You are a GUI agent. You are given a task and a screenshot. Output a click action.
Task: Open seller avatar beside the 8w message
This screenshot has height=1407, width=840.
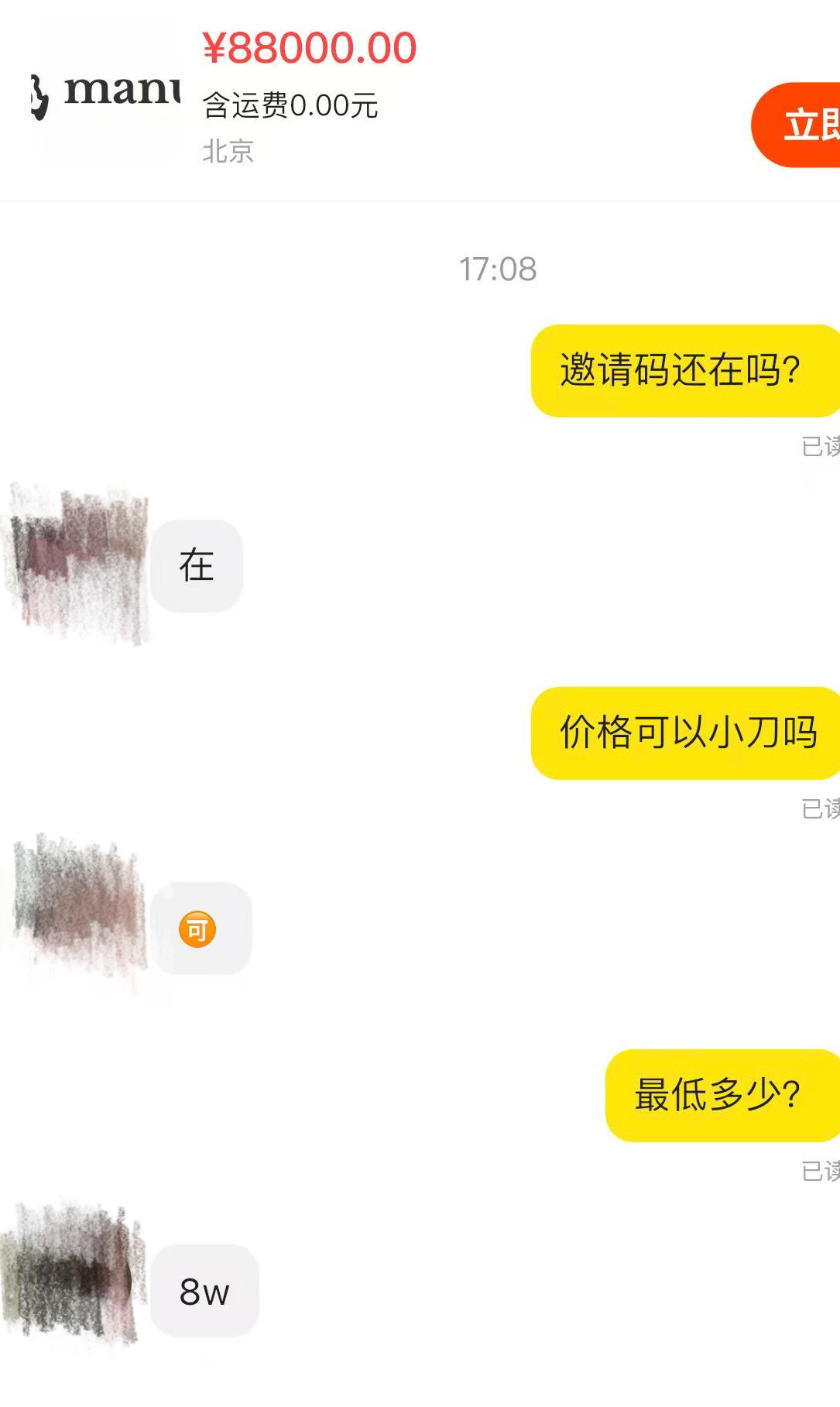(x=72, y=1273)
